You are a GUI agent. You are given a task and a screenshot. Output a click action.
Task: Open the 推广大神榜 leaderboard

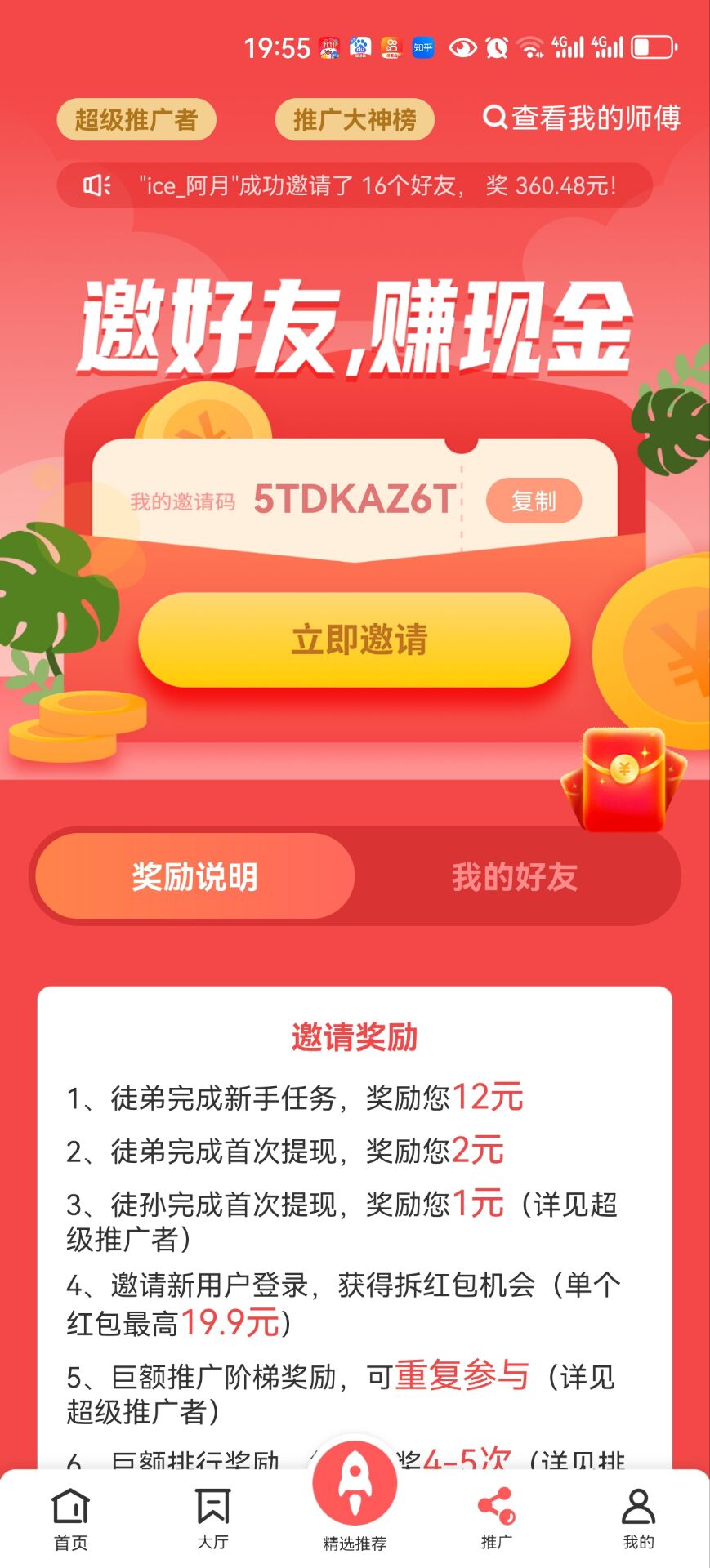pyautogui.click(x=354, y=120)
